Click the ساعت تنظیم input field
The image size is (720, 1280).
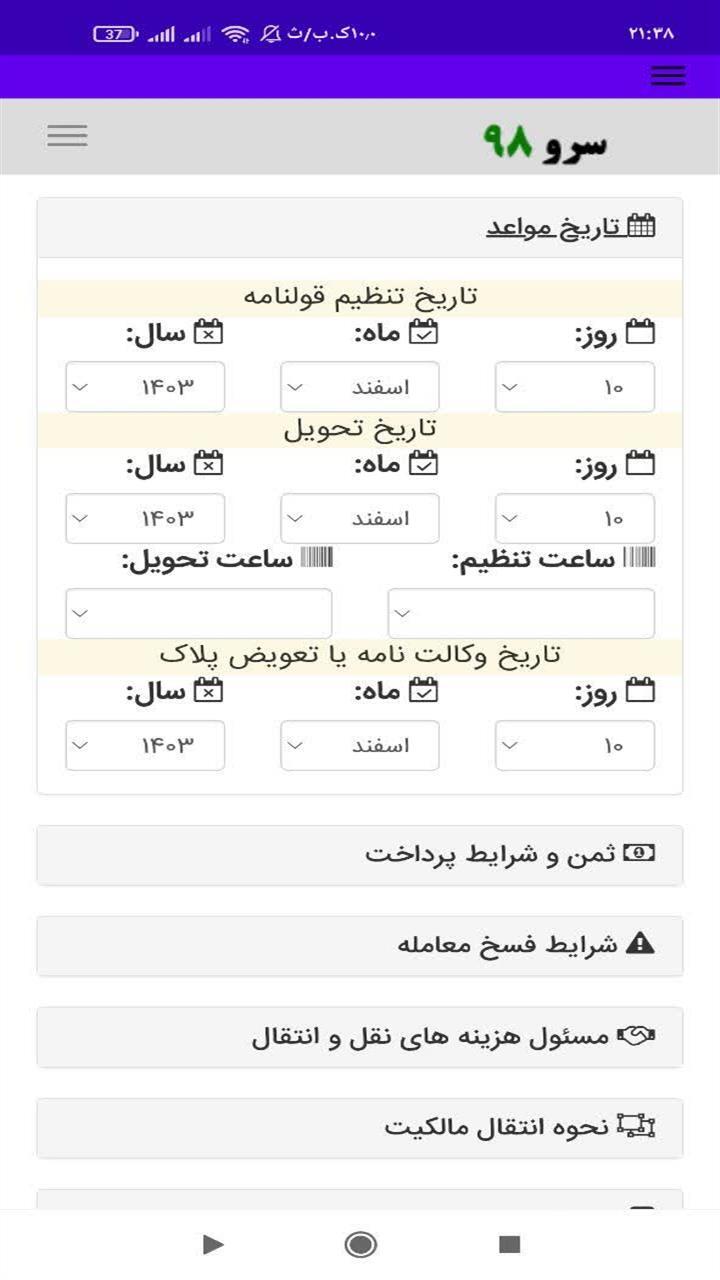522,612
